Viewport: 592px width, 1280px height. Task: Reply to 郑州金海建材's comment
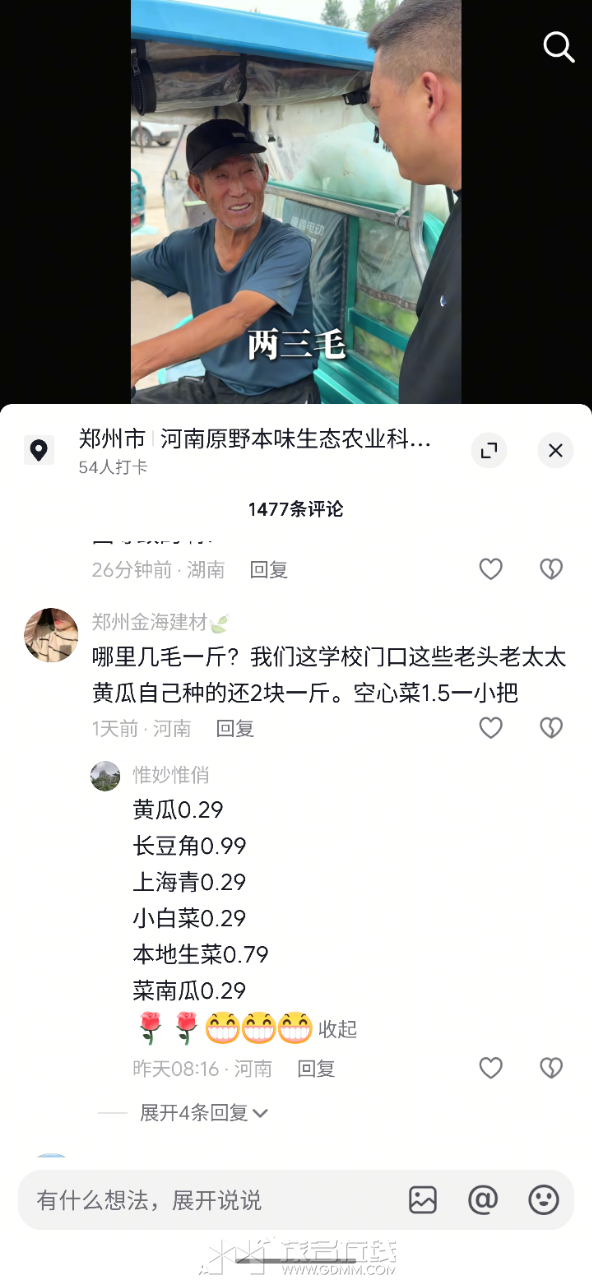(235, 729)
